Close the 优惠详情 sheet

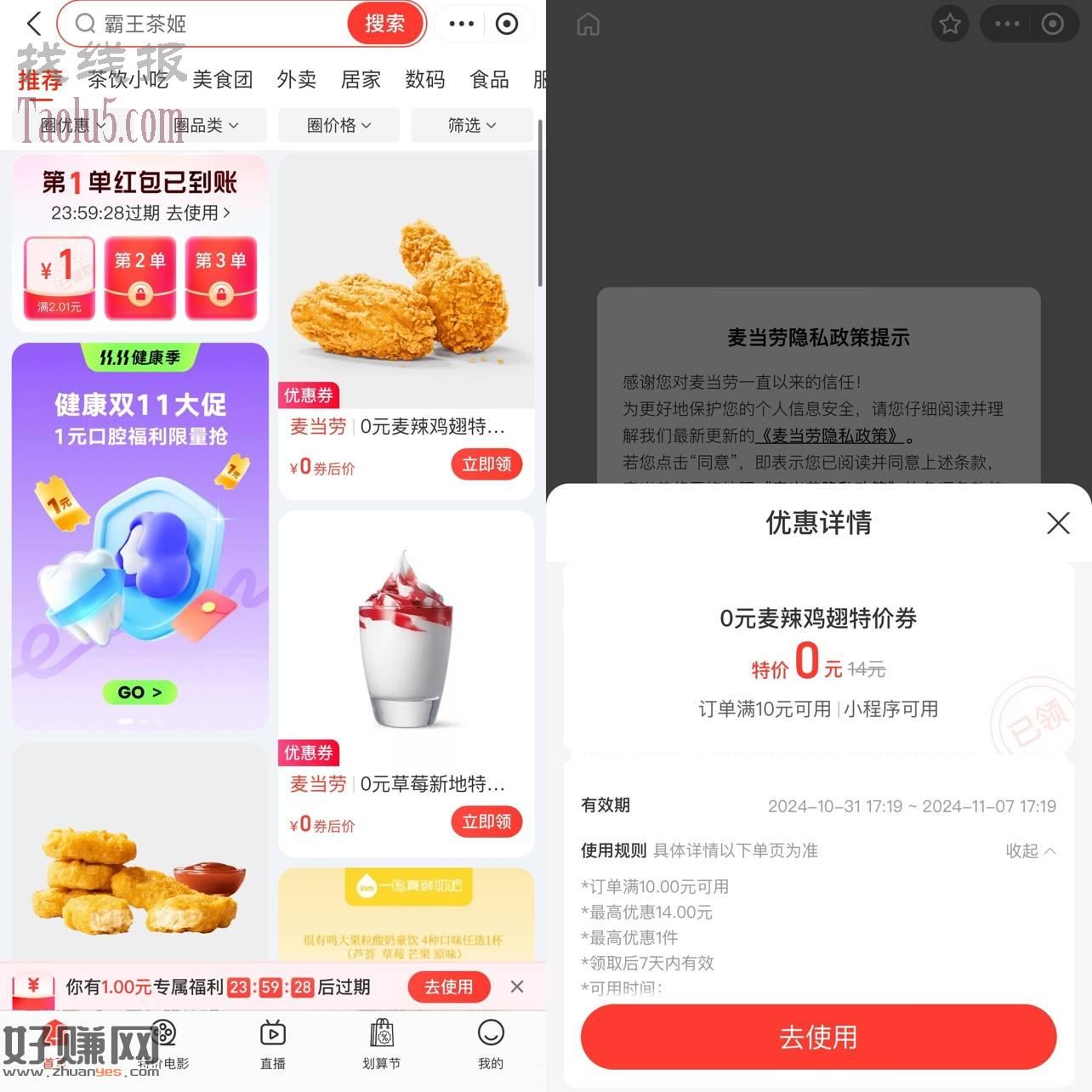coord(1058,523)
